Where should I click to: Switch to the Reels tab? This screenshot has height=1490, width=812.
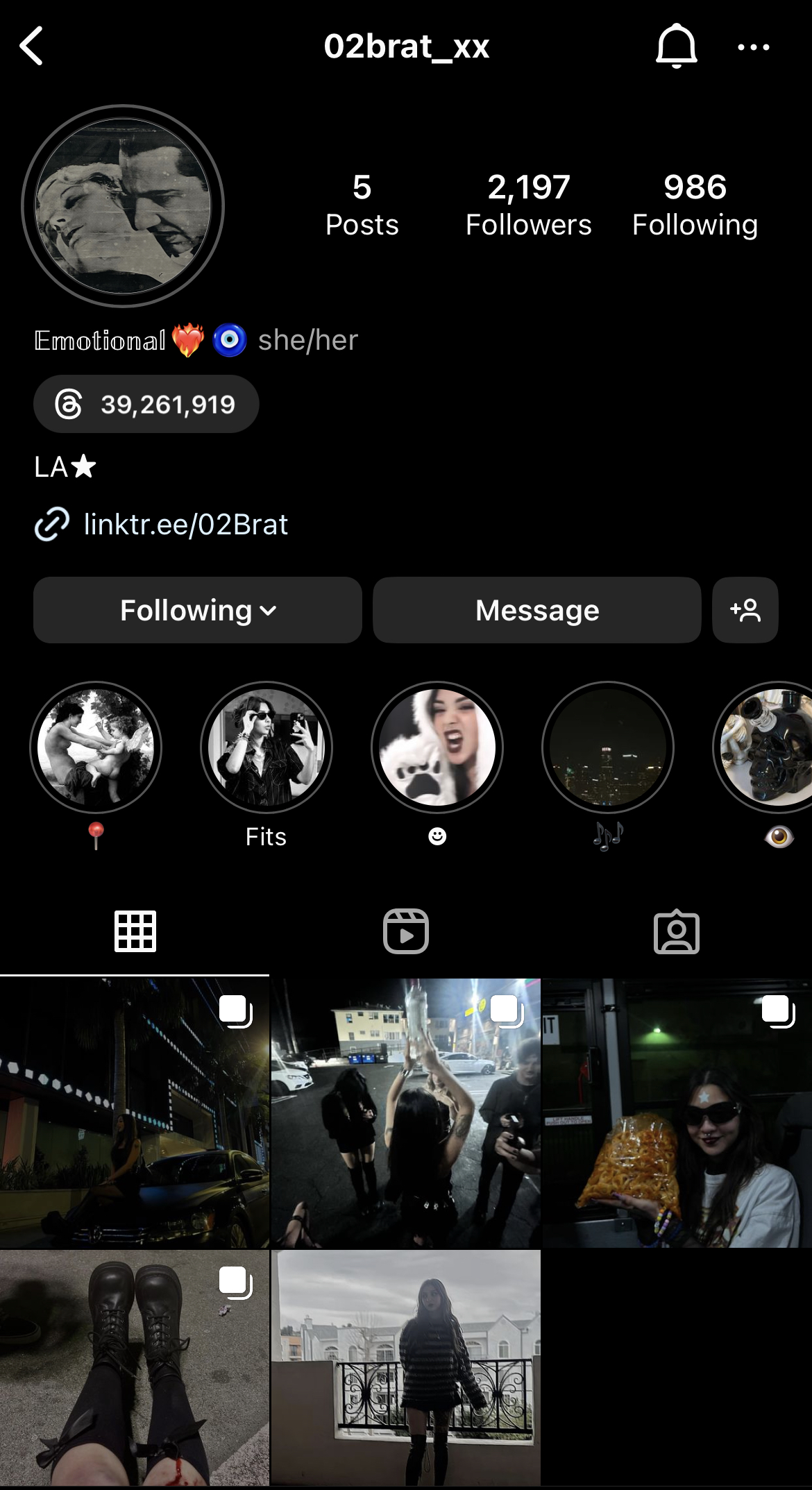click(406, 932)
